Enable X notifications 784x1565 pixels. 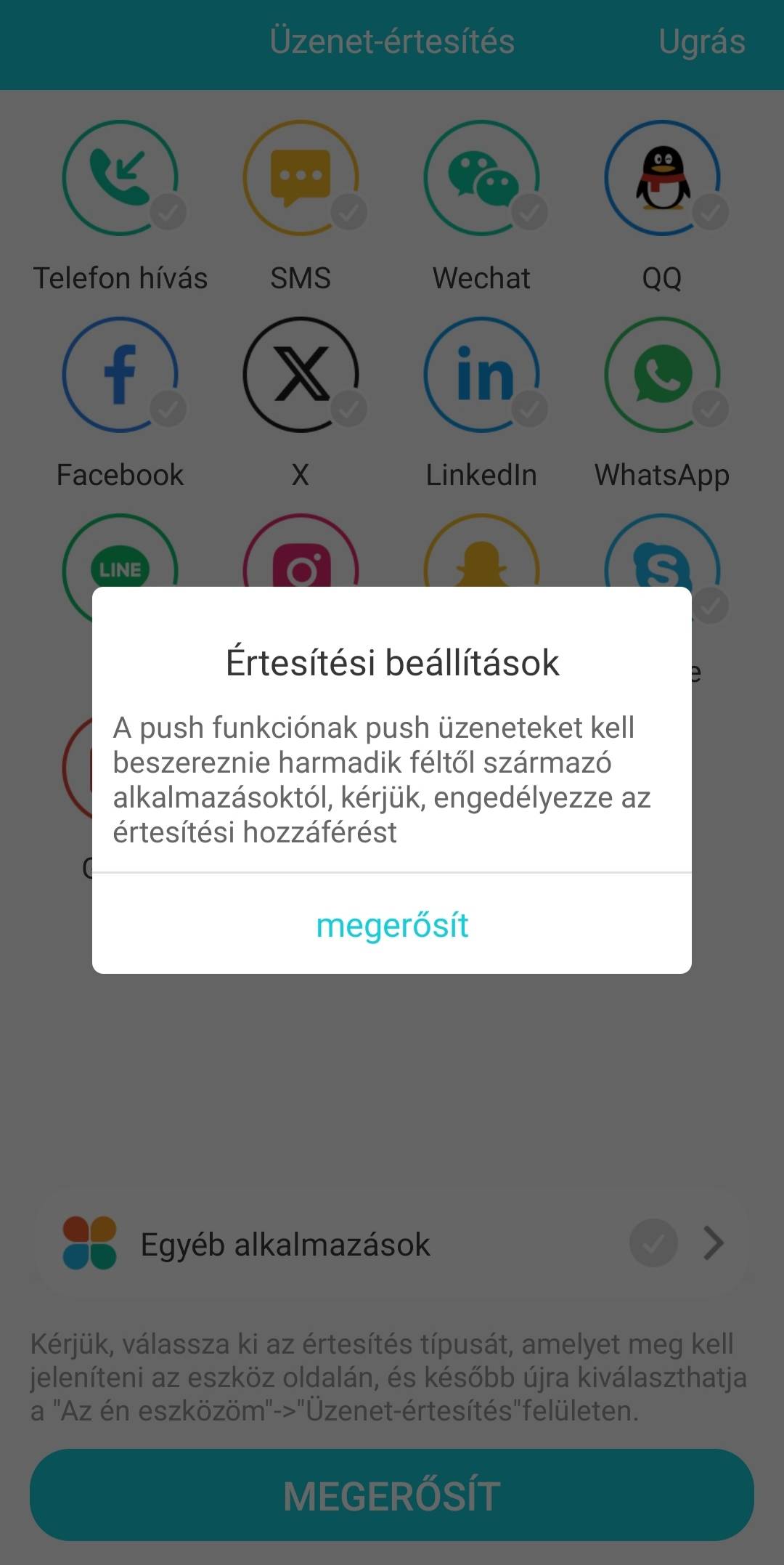[301, 375]
